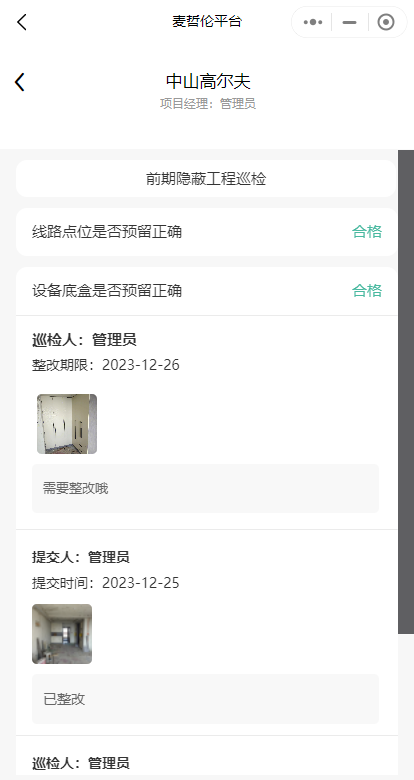Image resolution: width=414 pixels, height=780 pixels.
Task: Open the mini program more-options menu
Action: tap(312, 22)
